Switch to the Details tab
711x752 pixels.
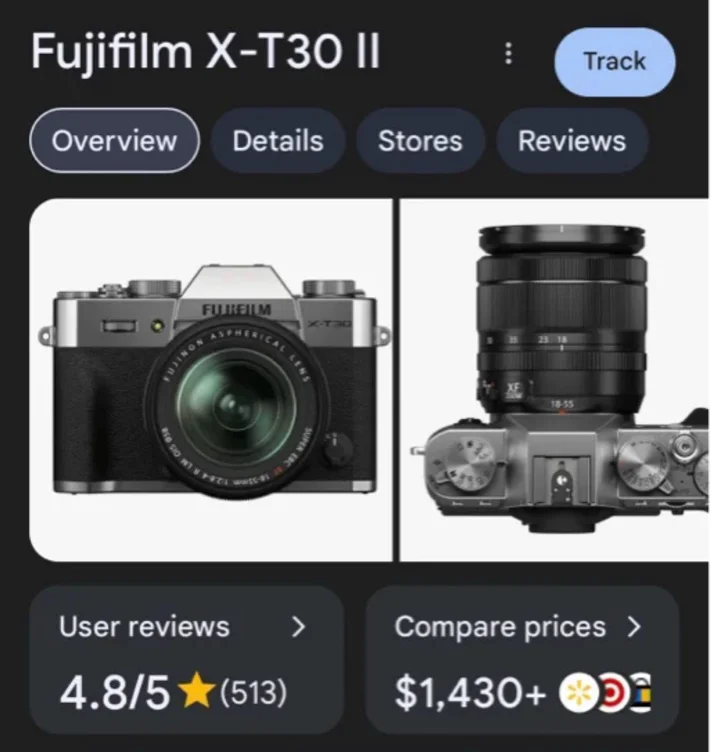point(278,141)
